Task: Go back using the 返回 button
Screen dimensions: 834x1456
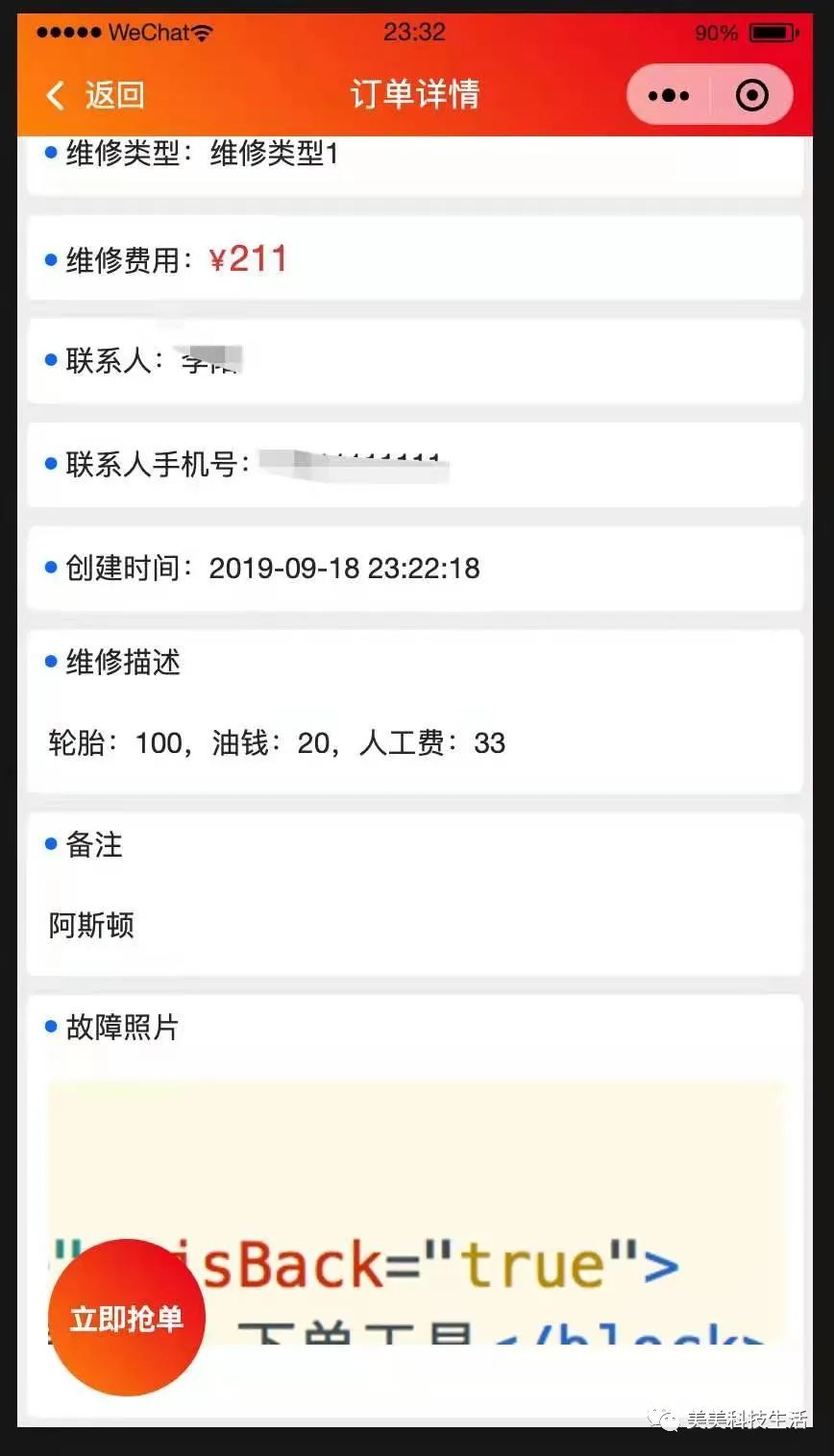Action: (95, 95)
